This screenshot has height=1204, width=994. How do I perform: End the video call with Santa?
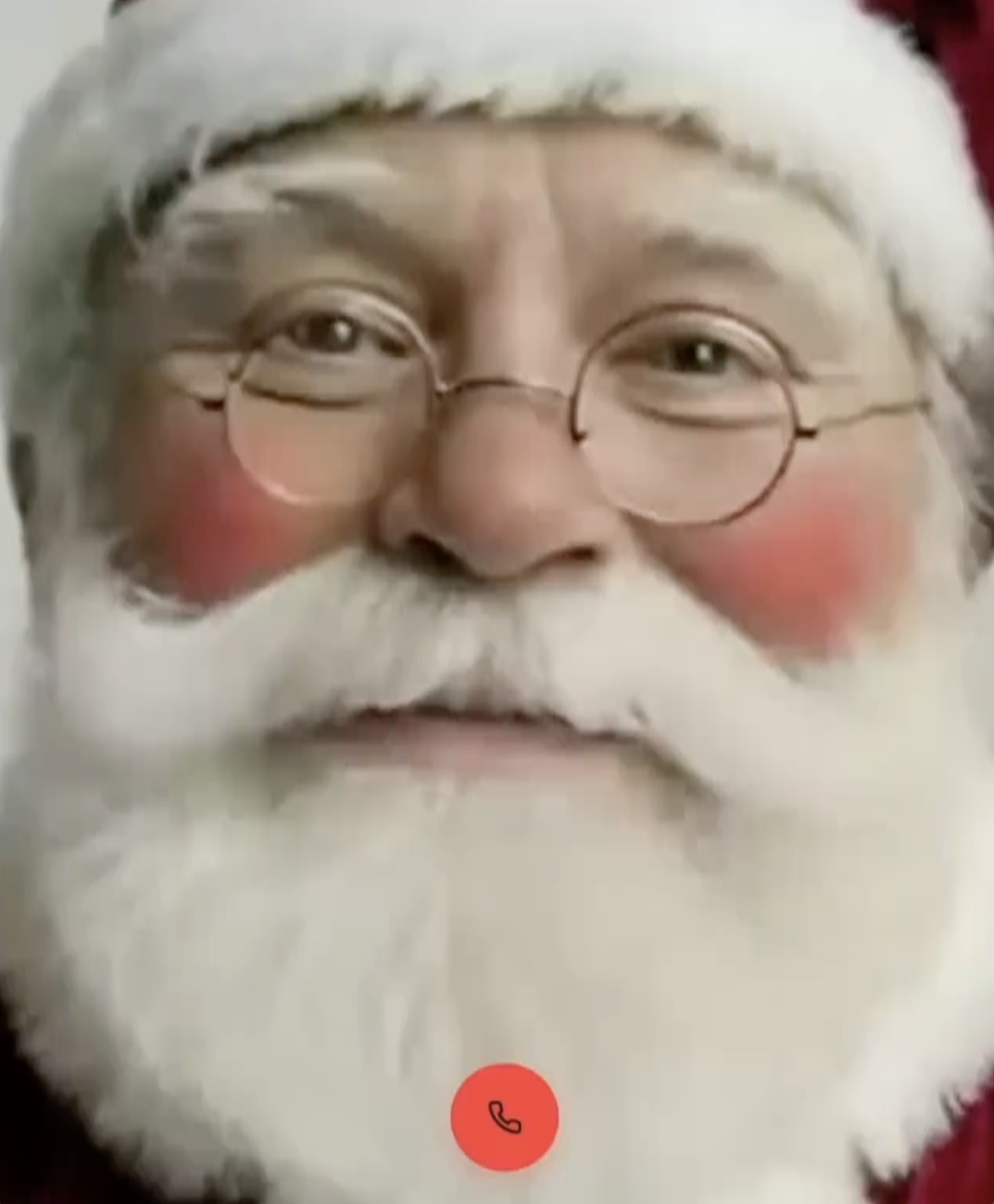(x=505, y=1117)
